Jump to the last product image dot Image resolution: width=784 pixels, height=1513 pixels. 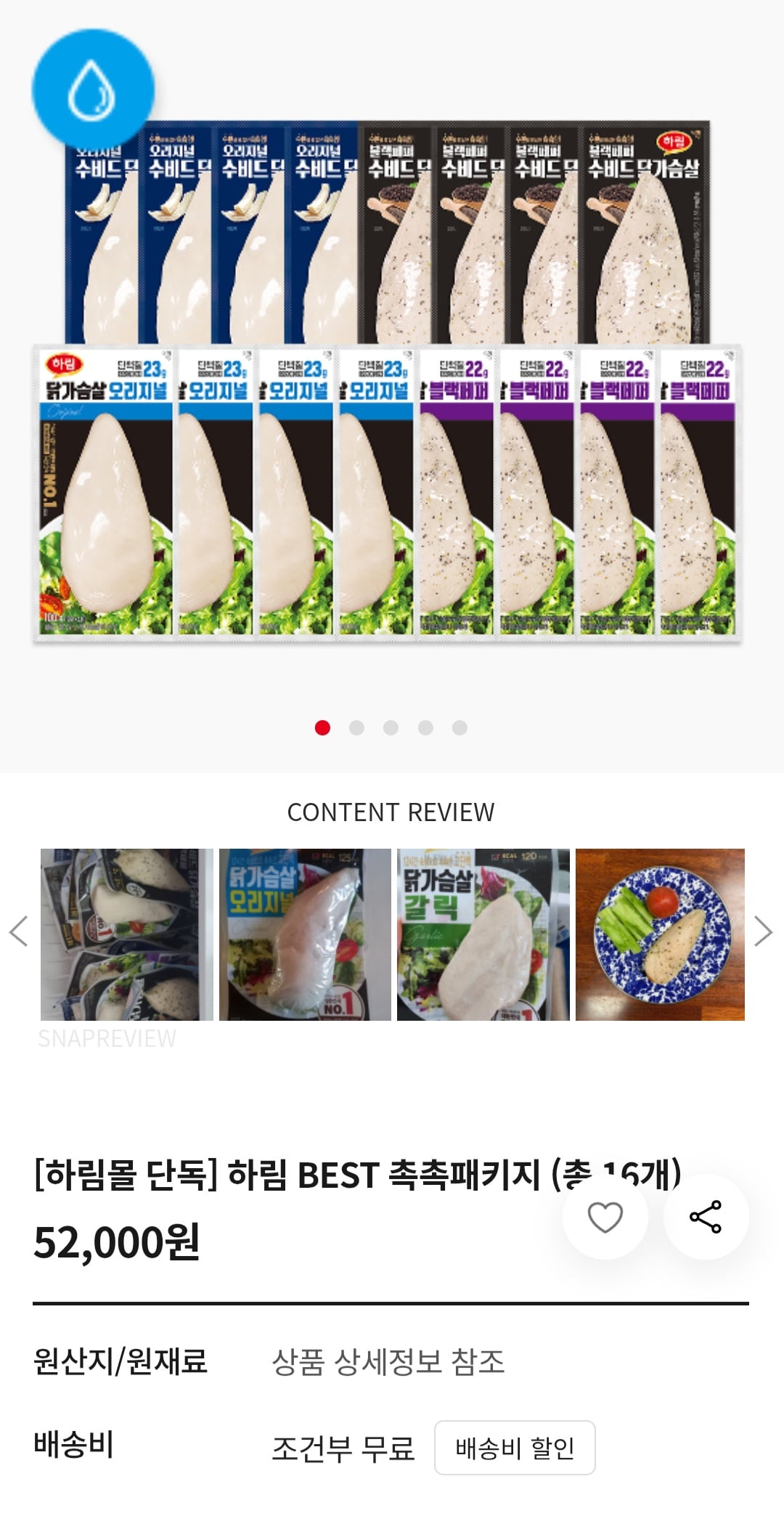coord(460,727)
